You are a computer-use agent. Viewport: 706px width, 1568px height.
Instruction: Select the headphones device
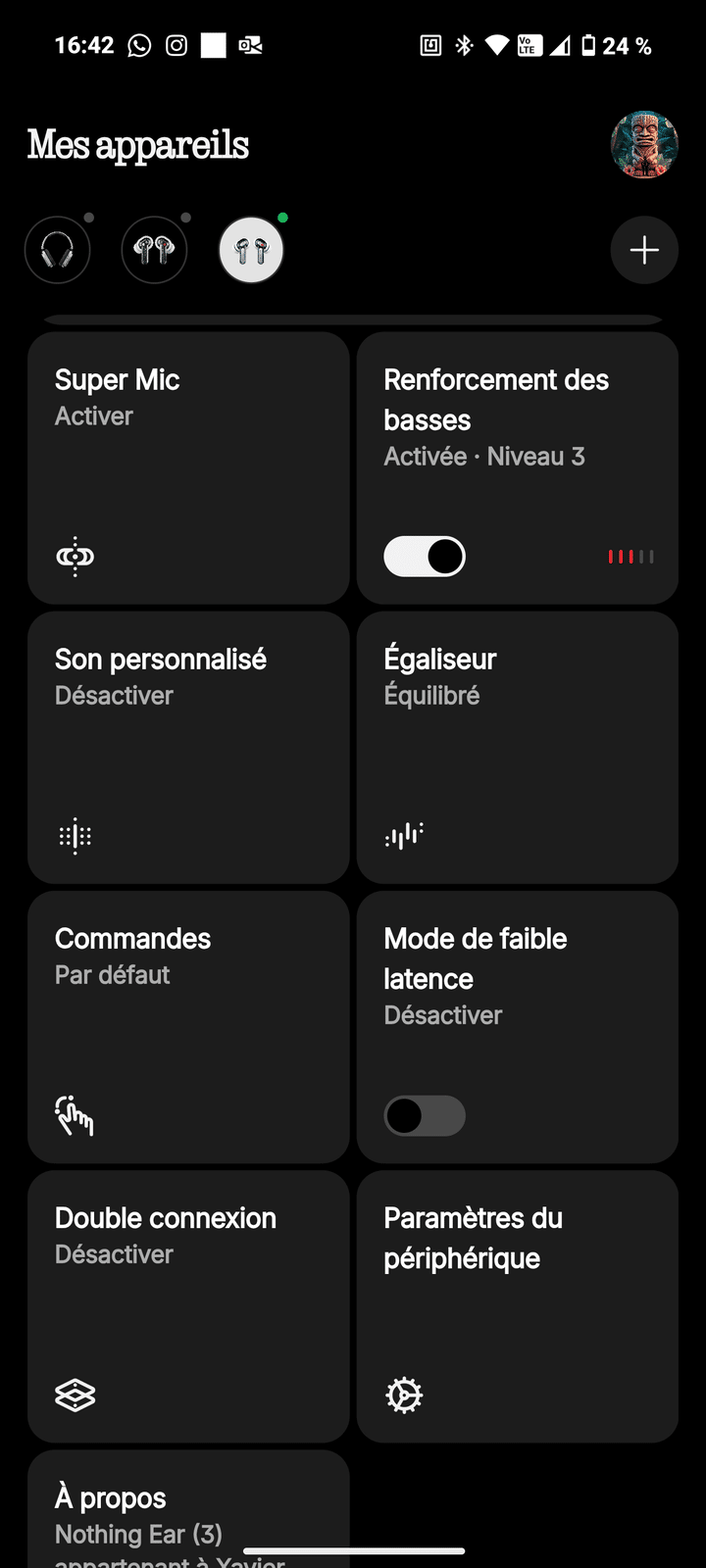pos(58,251)
